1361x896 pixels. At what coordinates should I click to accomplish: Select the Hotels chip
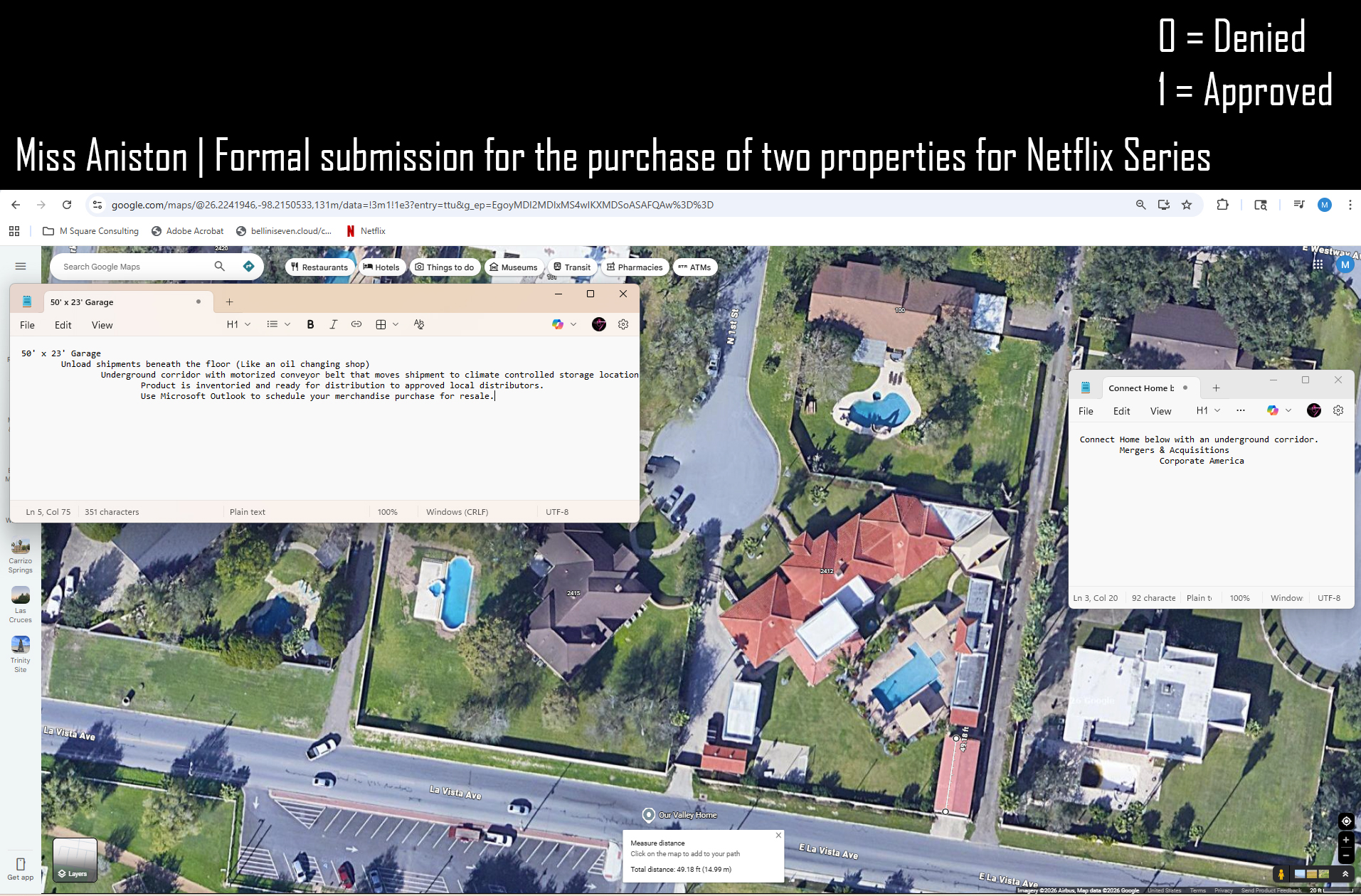[x=381, y=267]
